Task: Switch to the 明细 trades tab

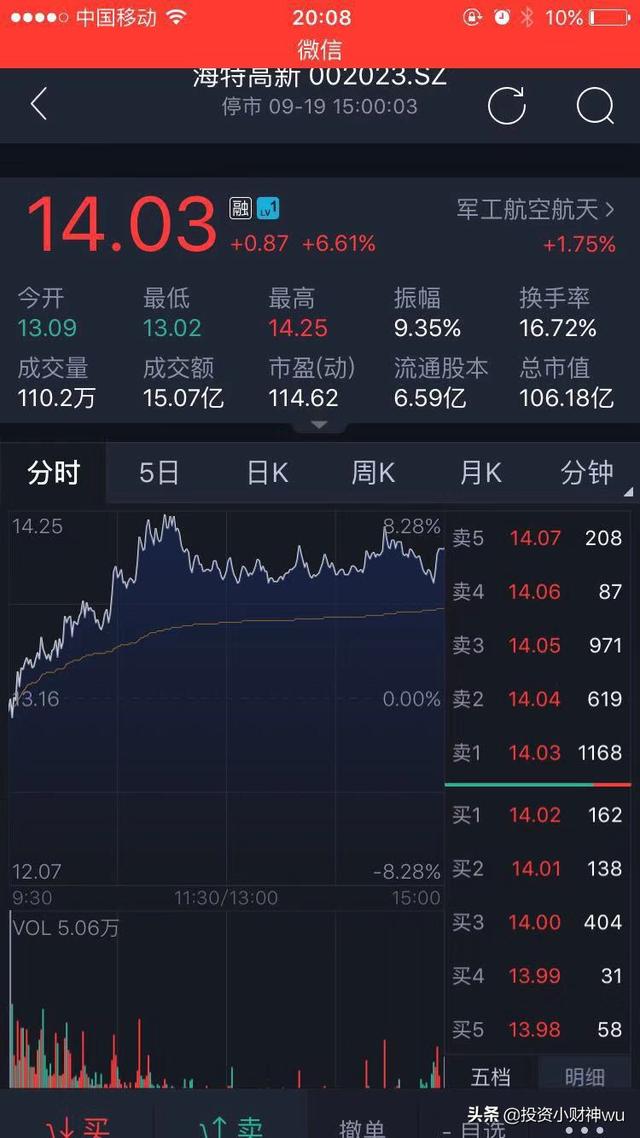Action: (x=585, y=1077)
